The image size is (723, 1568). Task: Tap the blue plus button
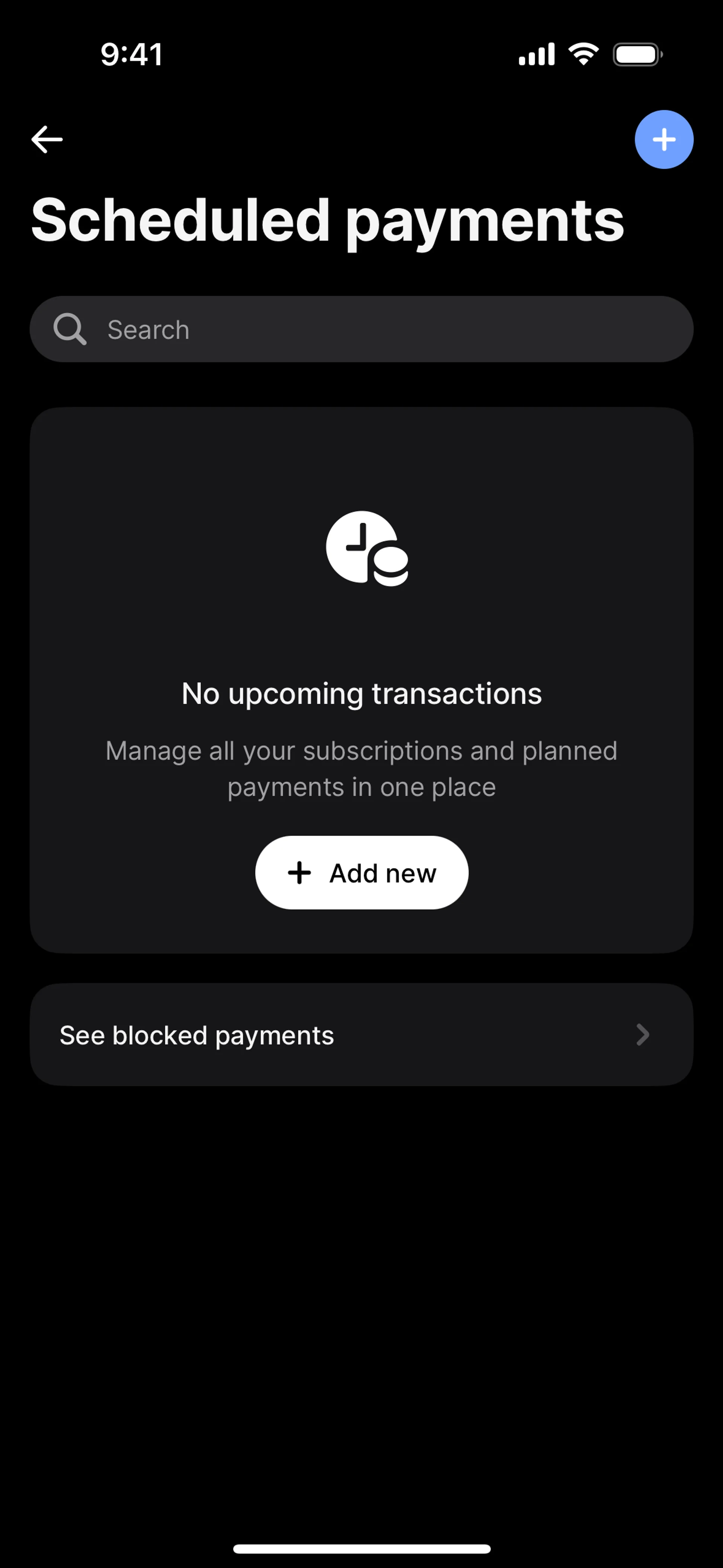click(x=664, y=139)
